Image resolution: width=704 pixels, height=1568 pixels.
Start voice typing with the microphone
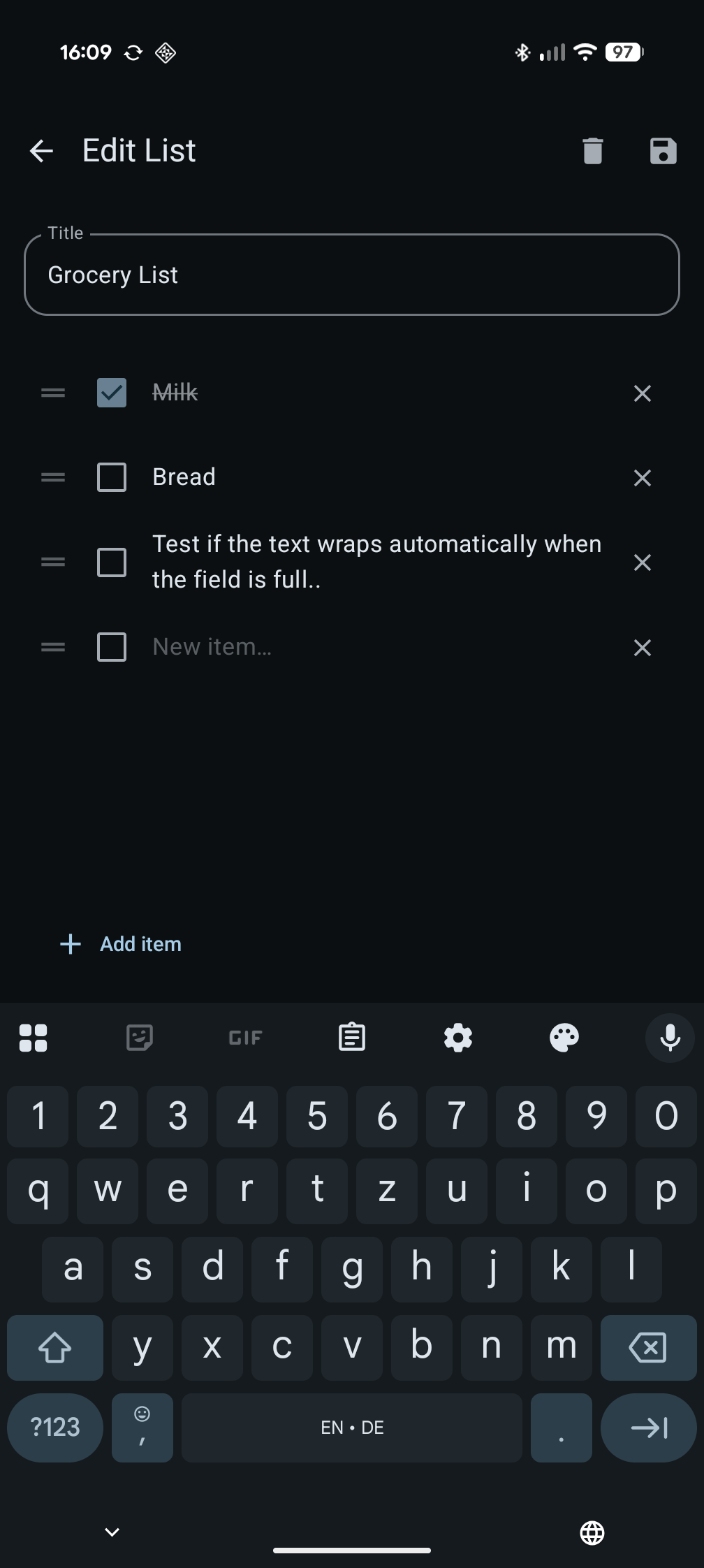point(669,1038)
